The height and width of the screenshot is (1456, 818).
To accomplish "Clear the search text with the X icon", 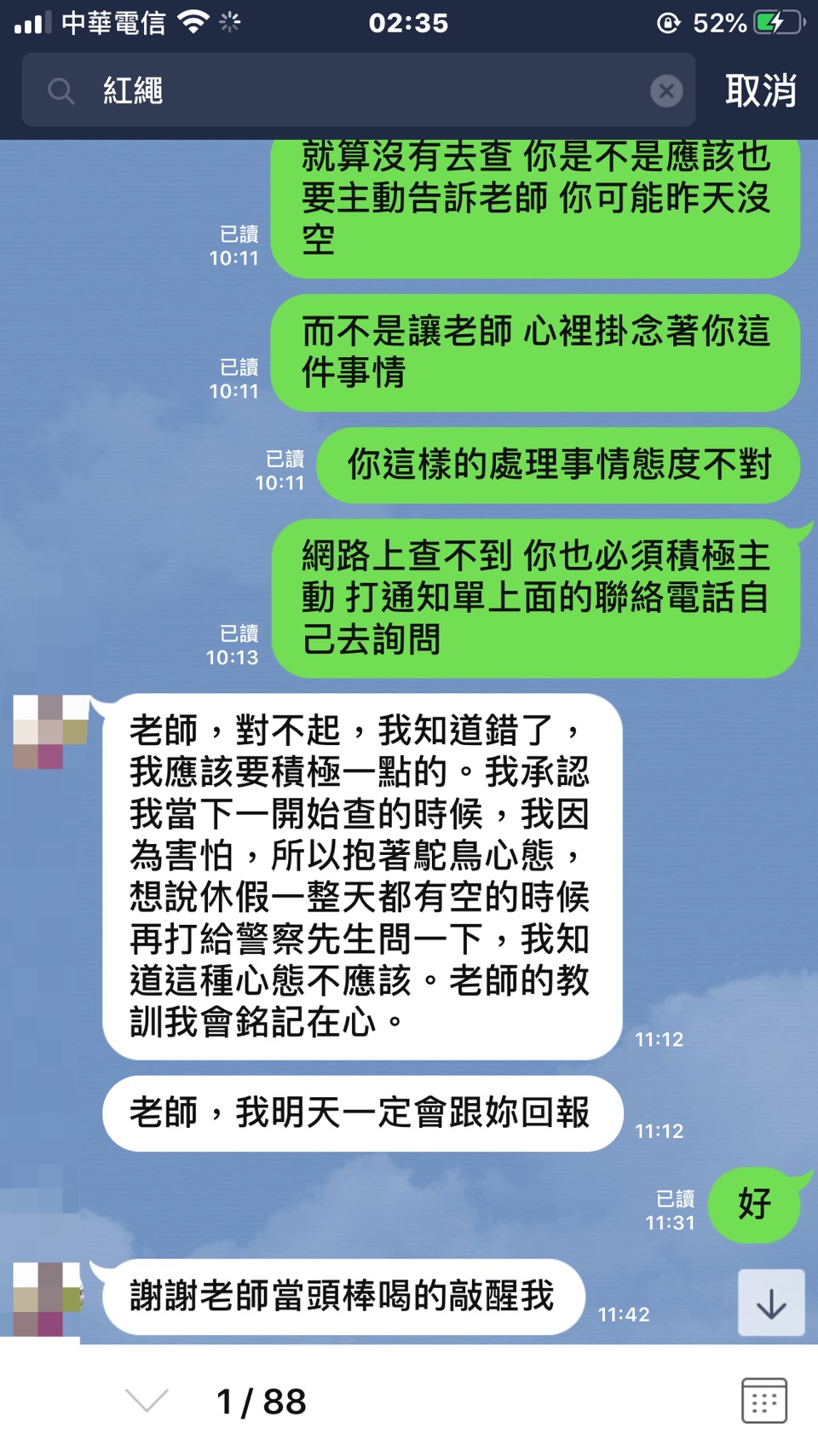I will point(666,90).
